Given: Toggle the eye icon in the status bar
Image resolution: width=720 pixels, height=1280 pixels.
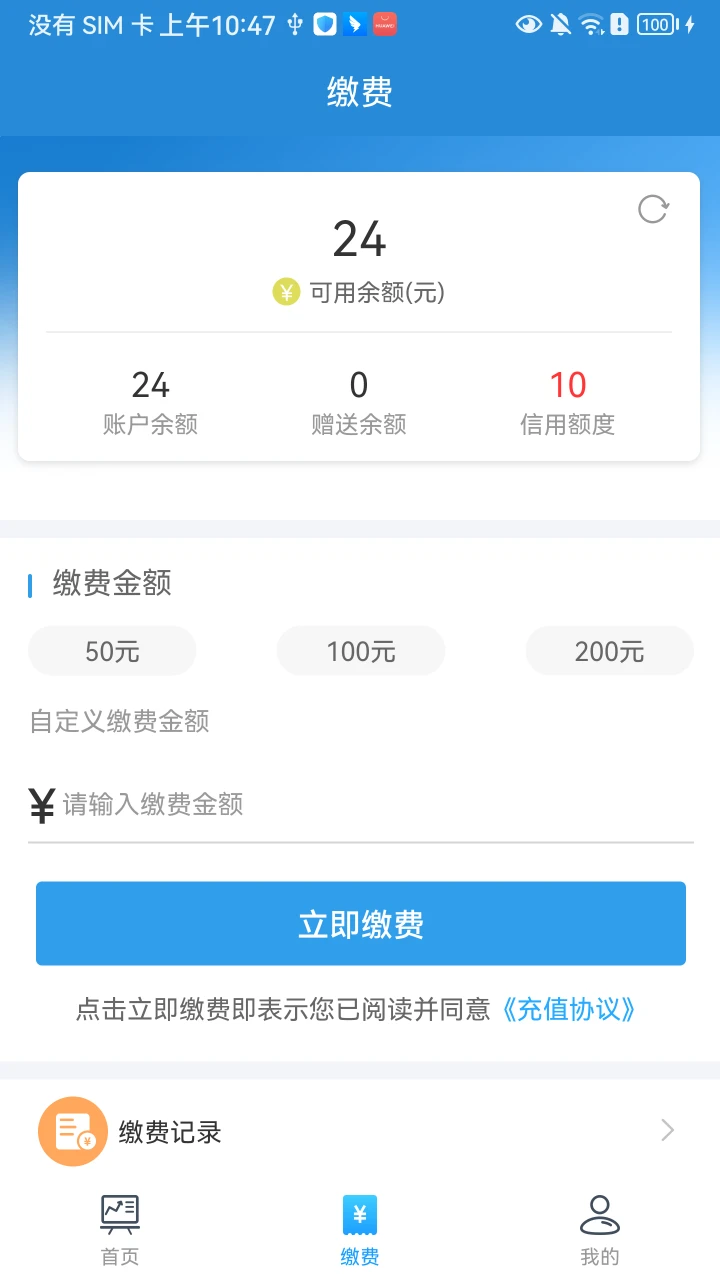Looking at the screenshot, I should pos(529,23).
